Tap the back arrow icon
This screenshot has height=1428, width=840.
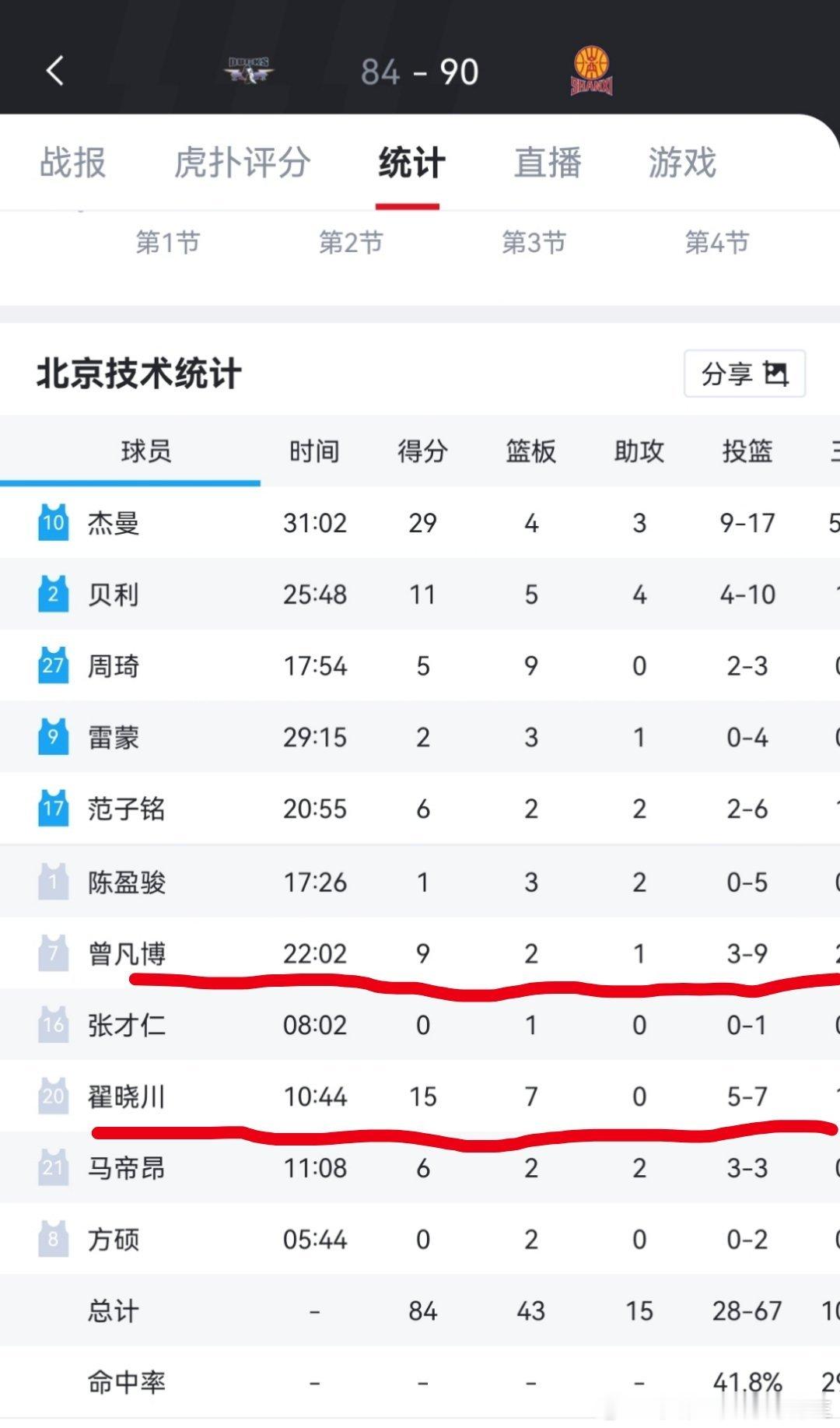click(x=54, y=71)
